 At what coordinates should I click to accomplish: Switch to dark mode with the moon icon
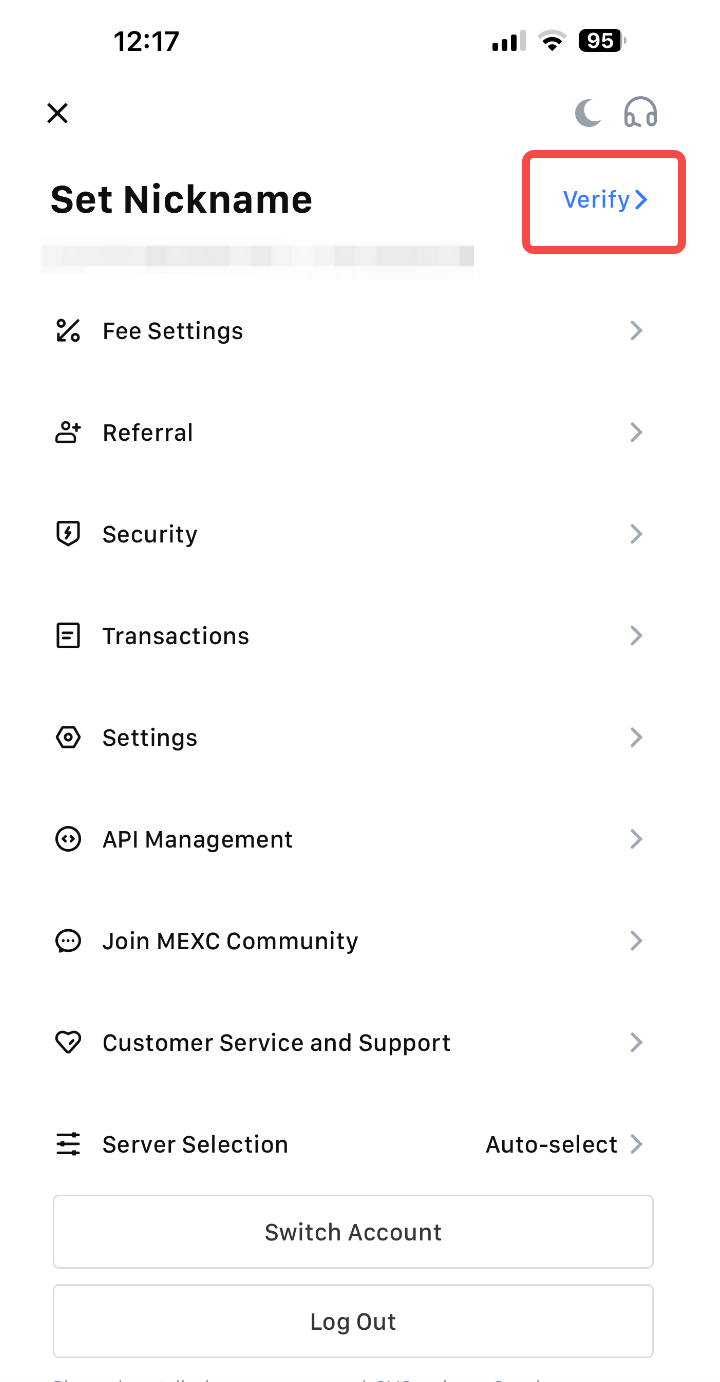click(588, 112)
